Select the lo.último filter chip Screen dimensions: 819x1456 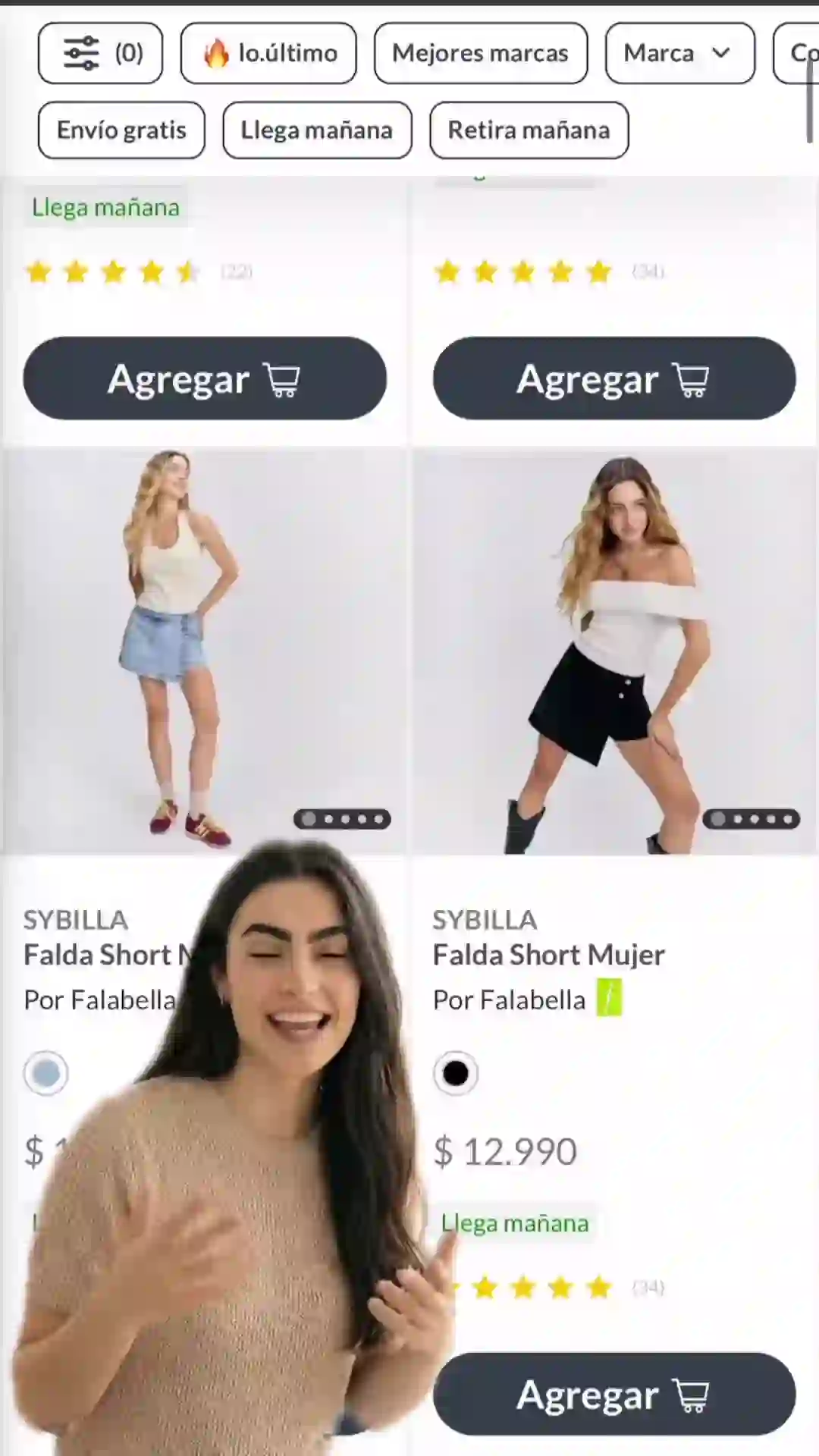coord(268,53)
